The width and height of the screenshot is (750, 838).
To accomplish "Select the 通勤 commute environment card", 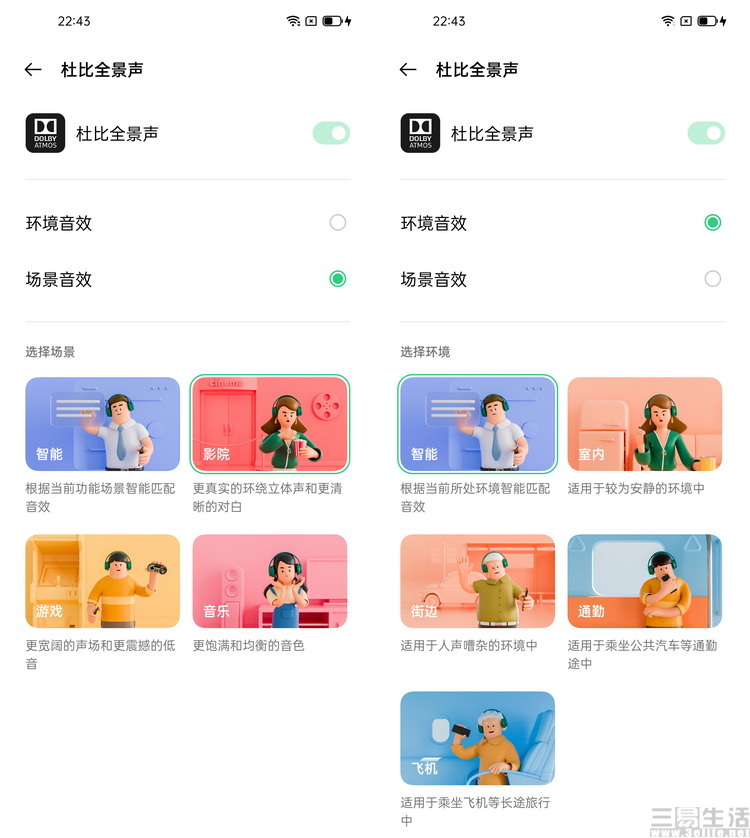I will (644, 581).
